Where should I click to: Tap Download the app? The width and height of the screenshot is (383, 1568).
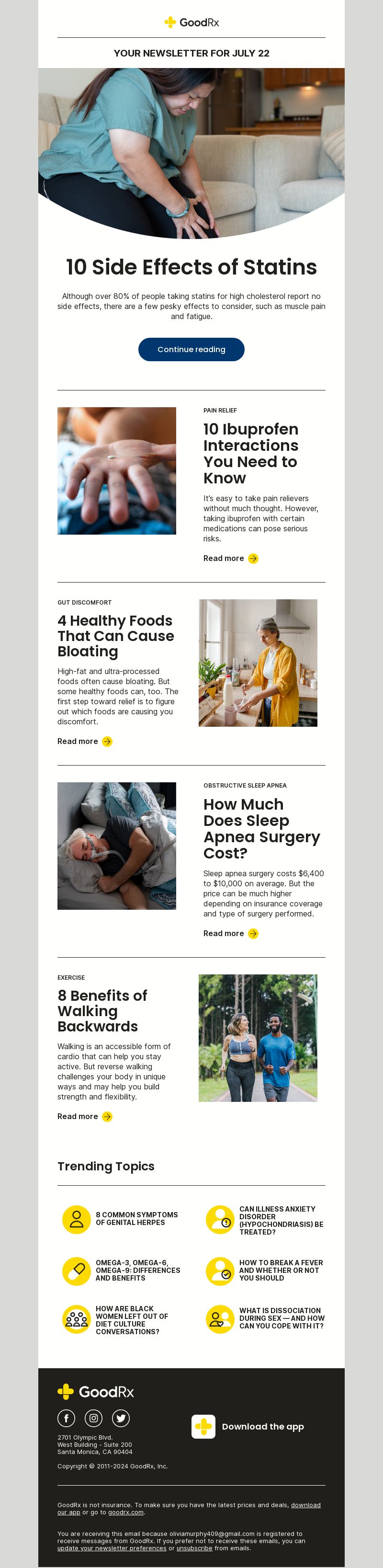pyautogui.click(x=262, y=1426)
